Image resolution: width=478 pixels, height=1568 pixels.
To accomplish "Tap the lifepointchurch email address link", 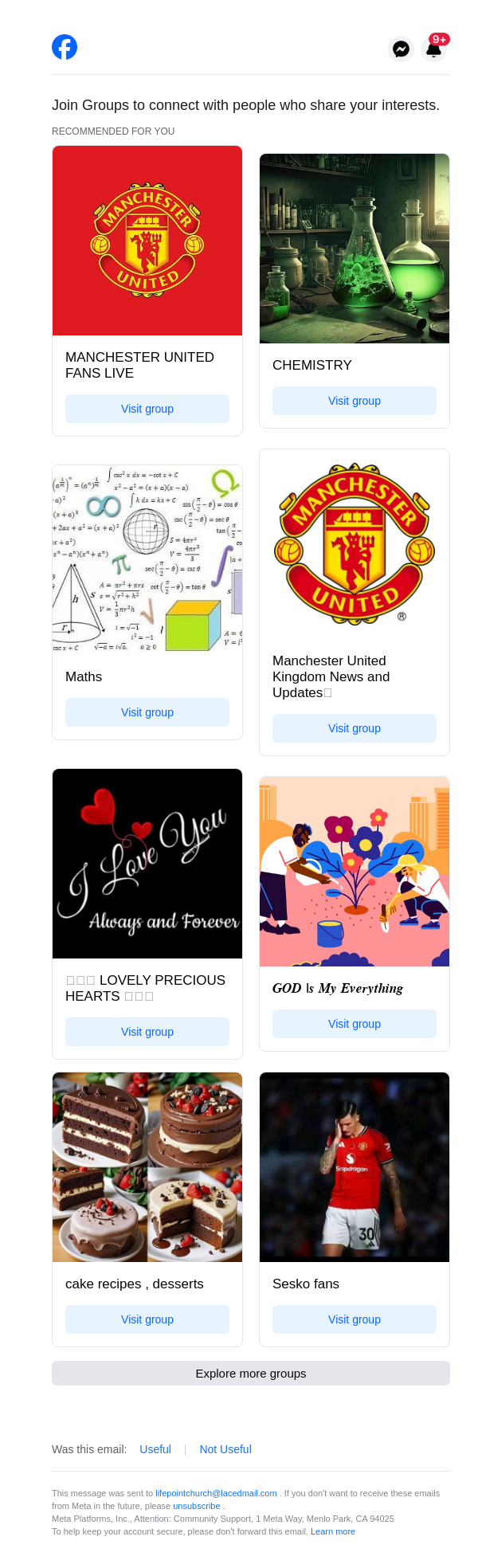I will click(216, 1493).
